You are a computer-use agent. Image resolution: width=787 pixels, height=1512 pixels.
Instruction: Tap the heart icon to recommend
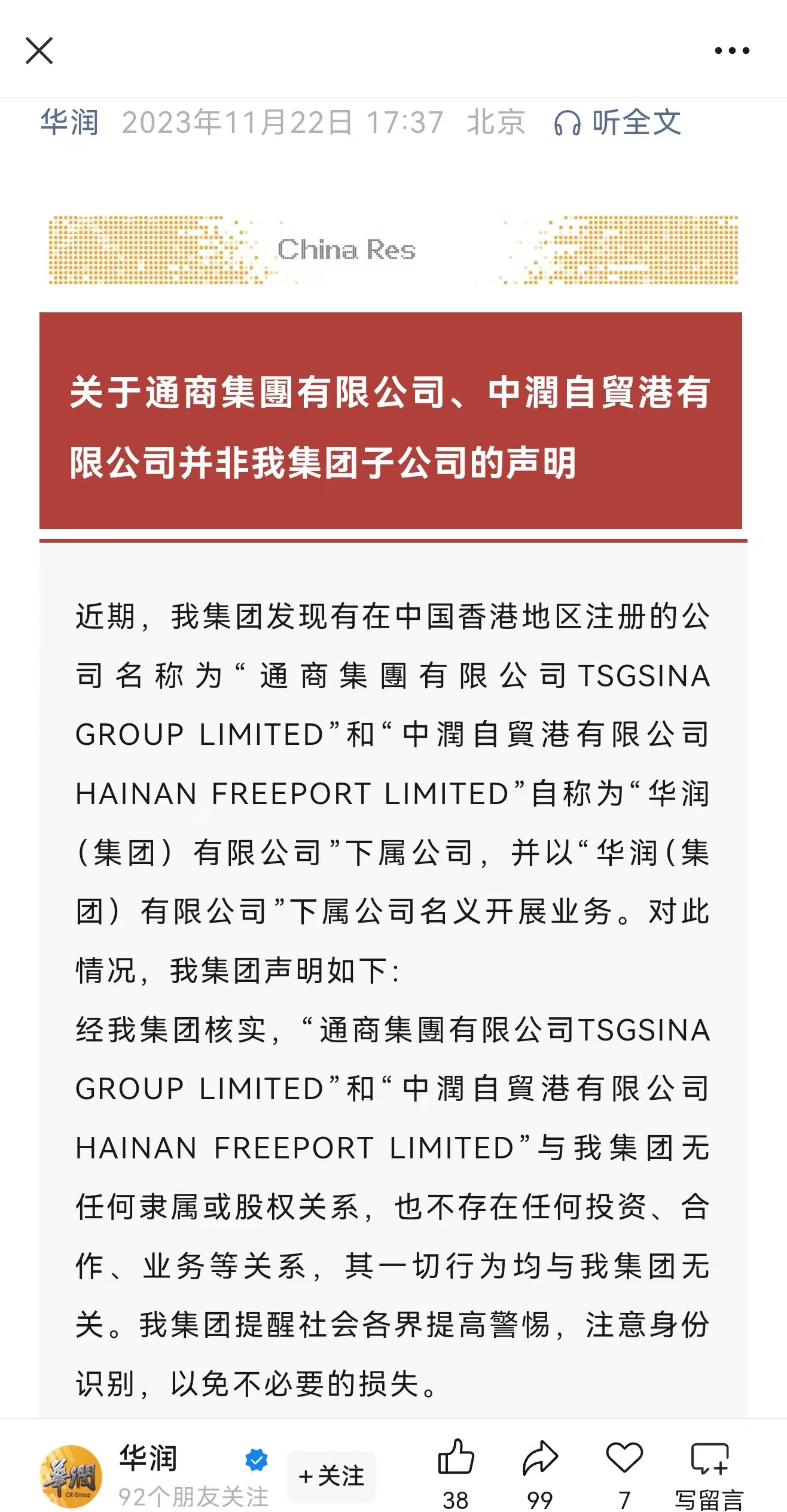click(x=624, y=1458)
